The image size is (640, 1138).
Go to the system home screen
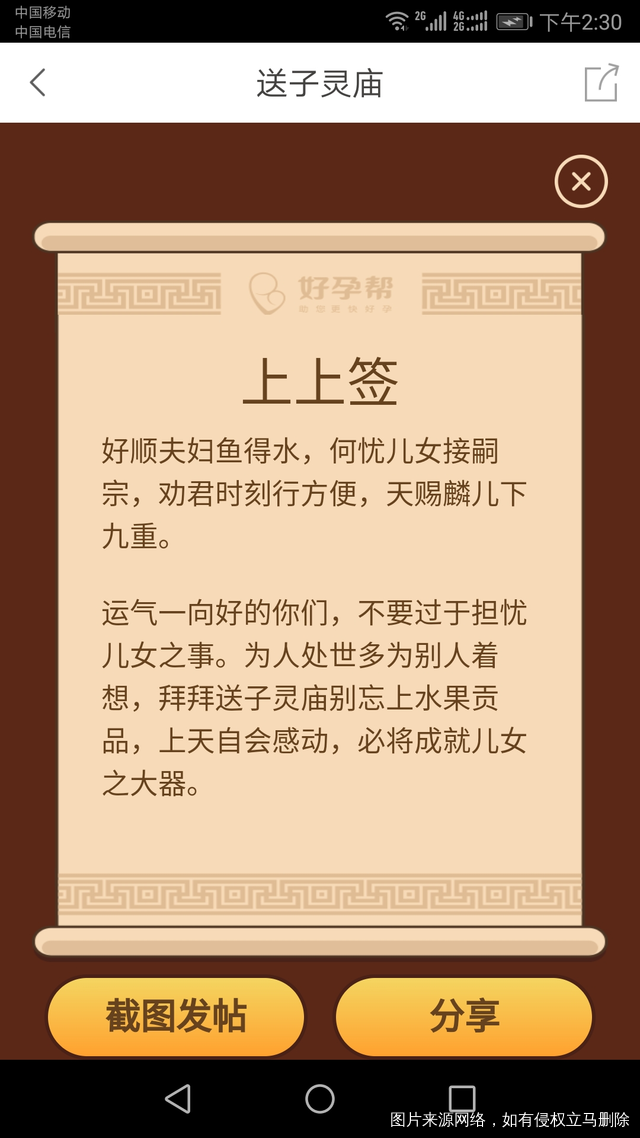(320, 1098)
